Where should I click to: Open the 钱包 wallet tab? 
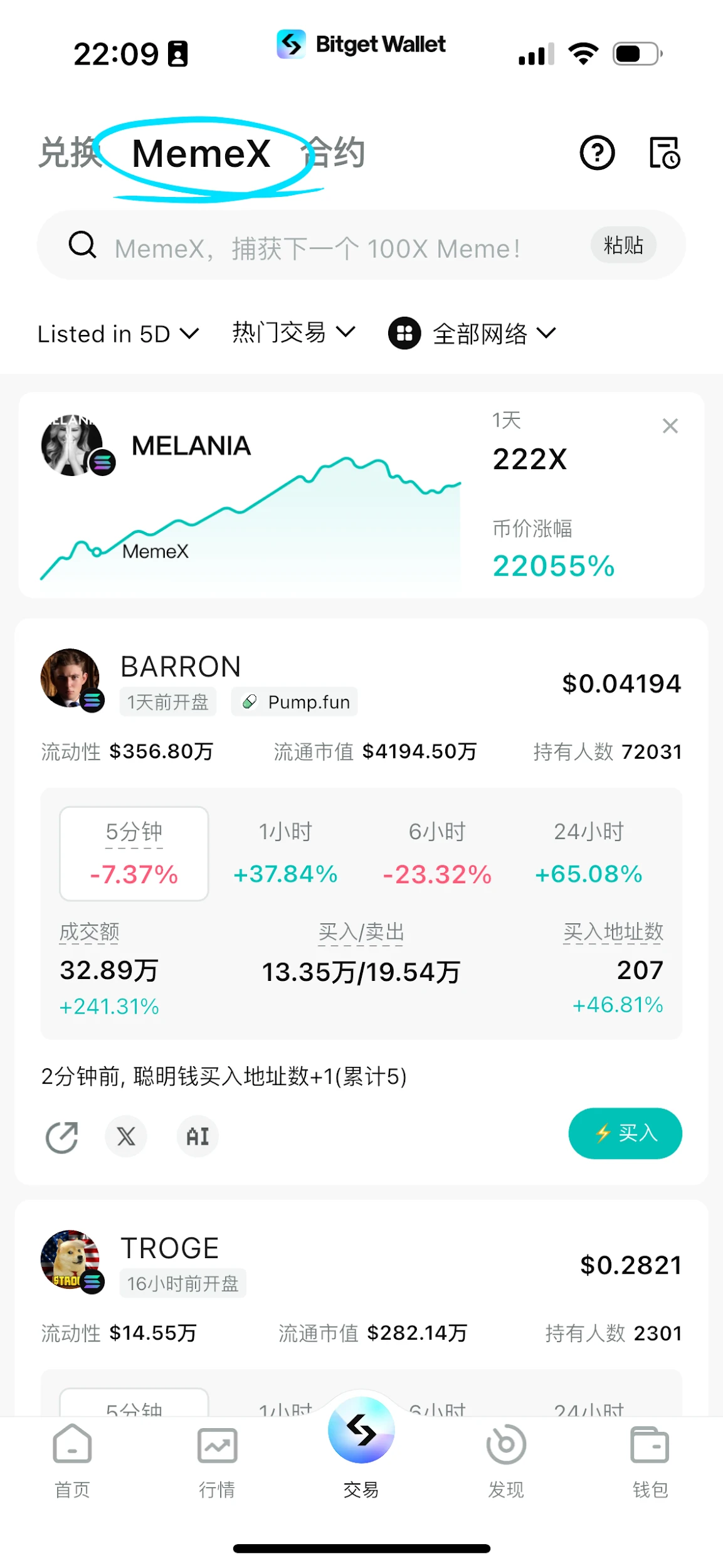[650, 1463]
